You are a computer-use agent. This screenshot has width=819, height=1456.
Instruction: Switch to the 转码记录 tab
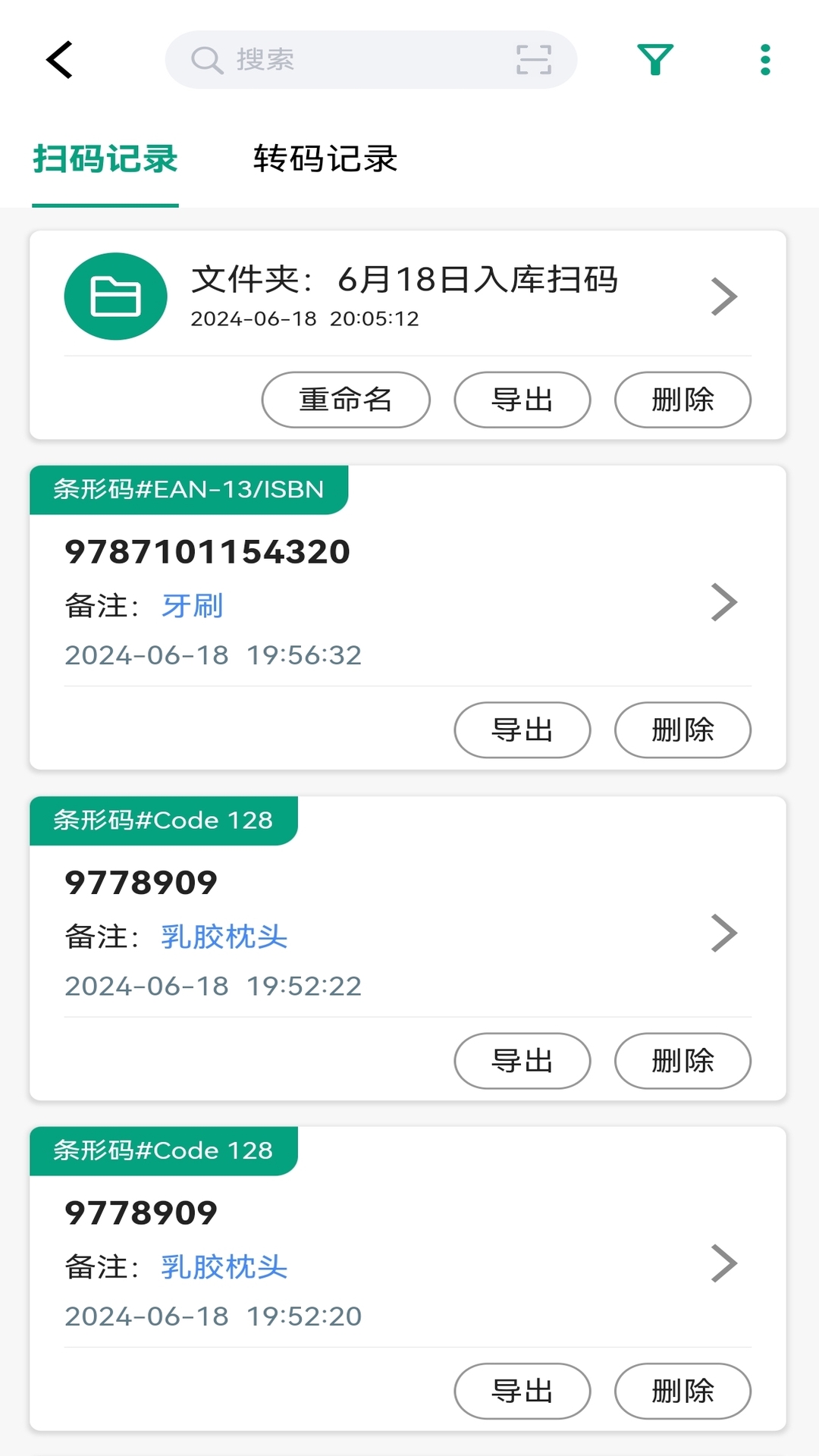pos(325,159)
